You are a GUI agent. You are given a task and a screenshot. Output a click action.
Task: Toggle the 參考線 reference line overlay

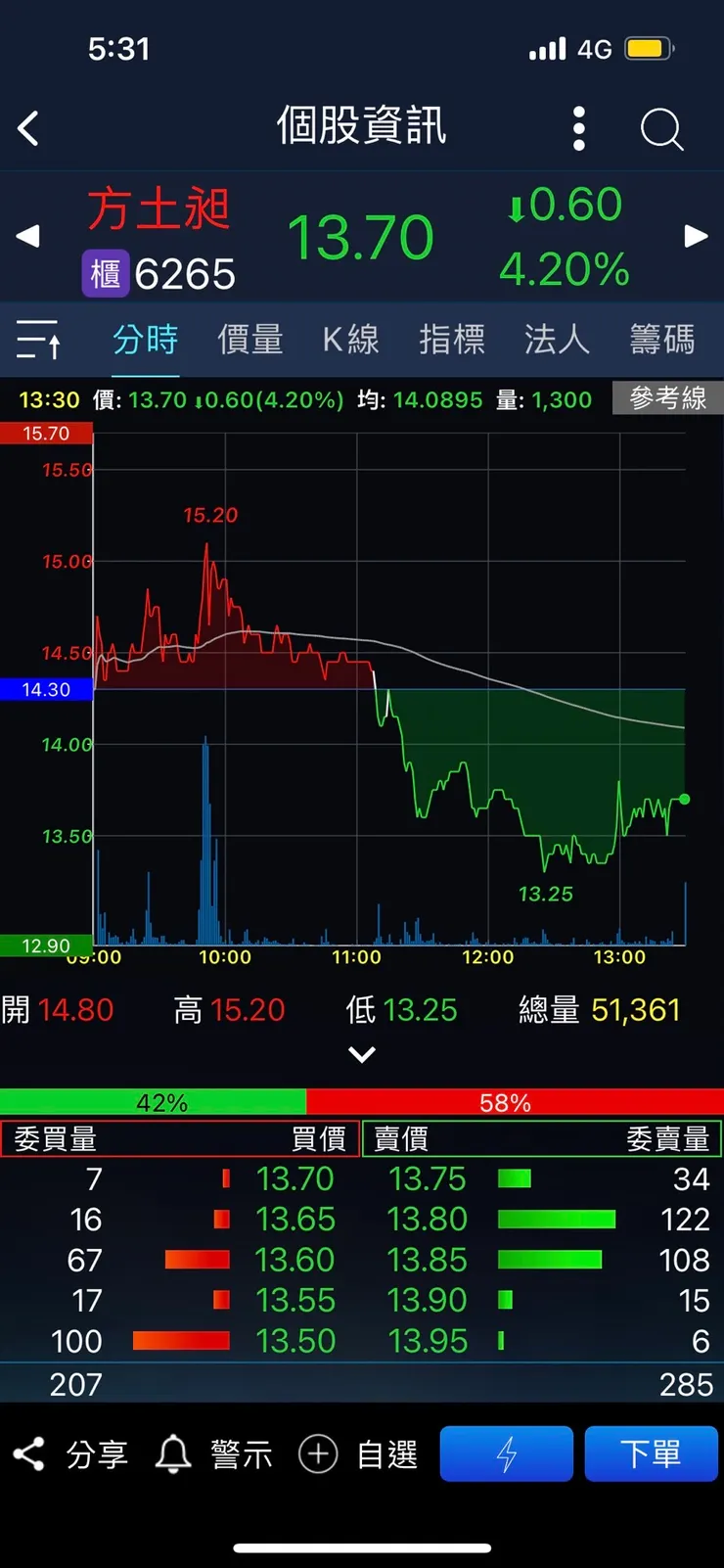coord(667,398)
